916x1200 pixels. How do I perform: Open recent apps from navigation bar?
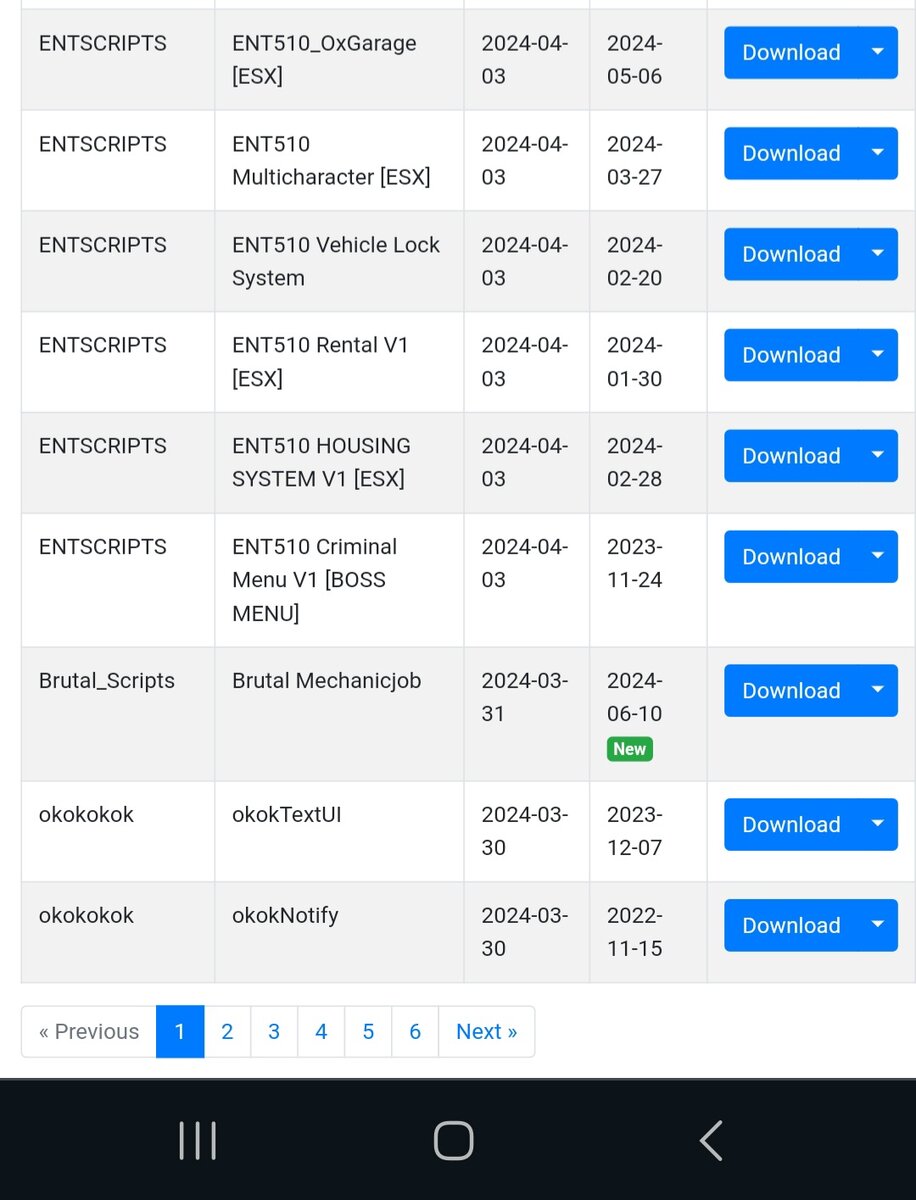(x=197, y=1140)
